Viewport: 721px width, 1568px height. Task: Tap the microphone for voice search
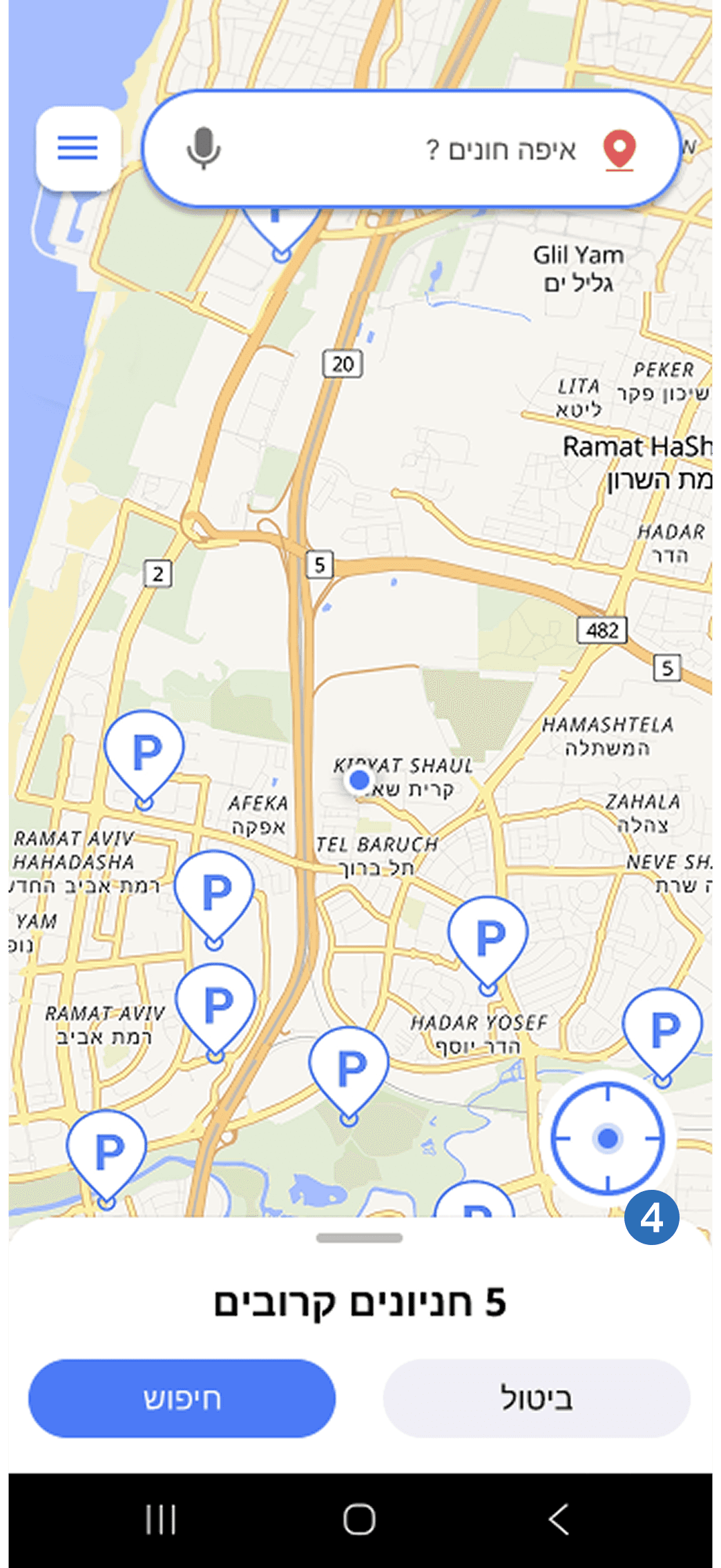(204, 149)
